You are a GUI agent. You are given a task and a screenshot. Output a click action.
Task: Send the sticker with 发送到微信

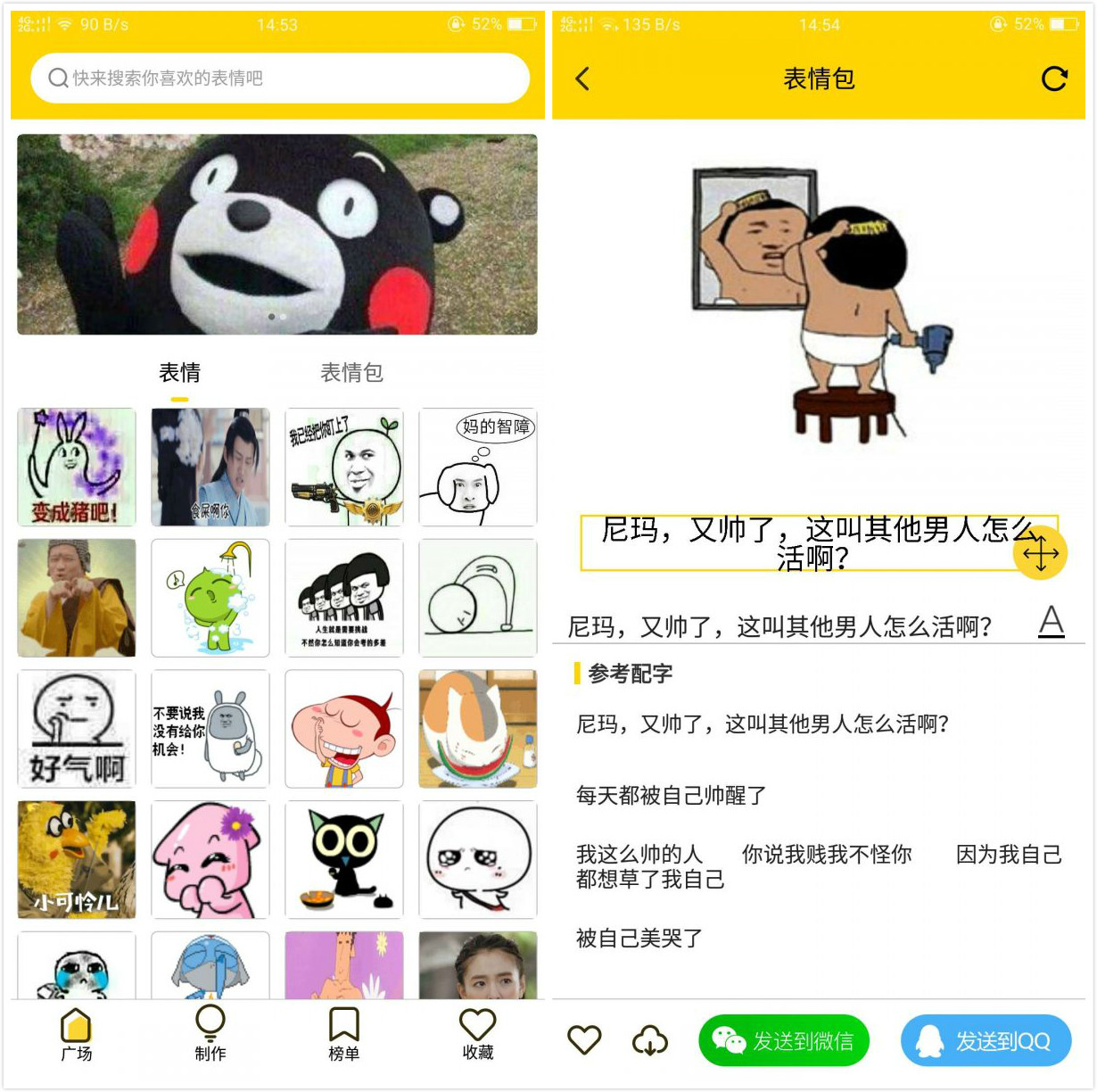pos(784,1040)
